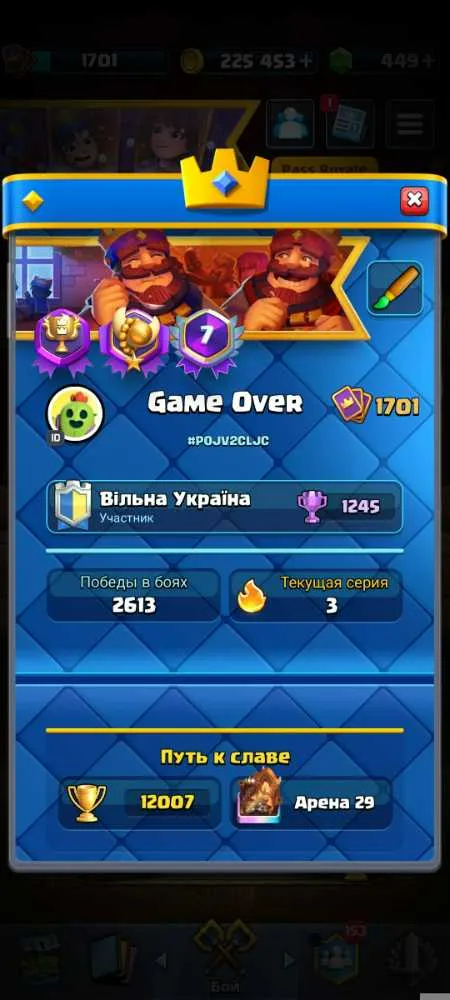
Task: Open the Арена 29 tile
Action: click(x=311, y=803)
